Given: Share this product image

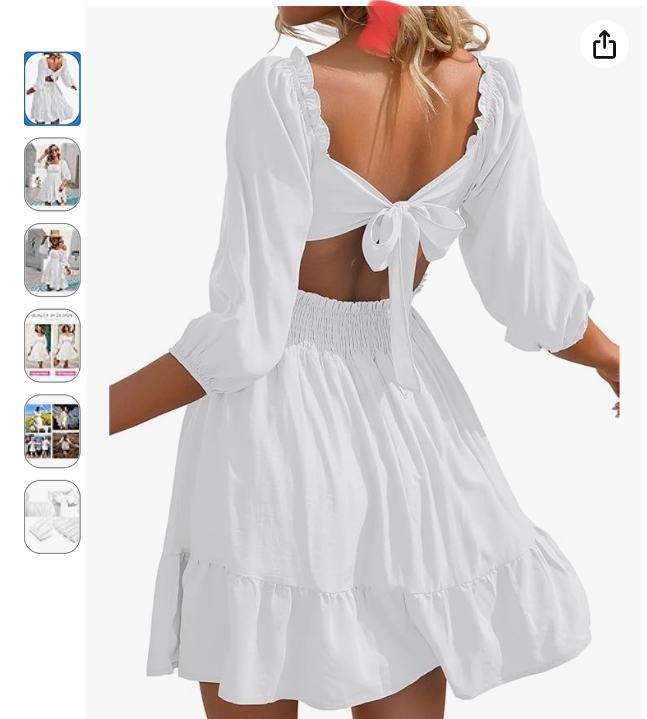Looking at the screenshot, I should coord(604,45).
